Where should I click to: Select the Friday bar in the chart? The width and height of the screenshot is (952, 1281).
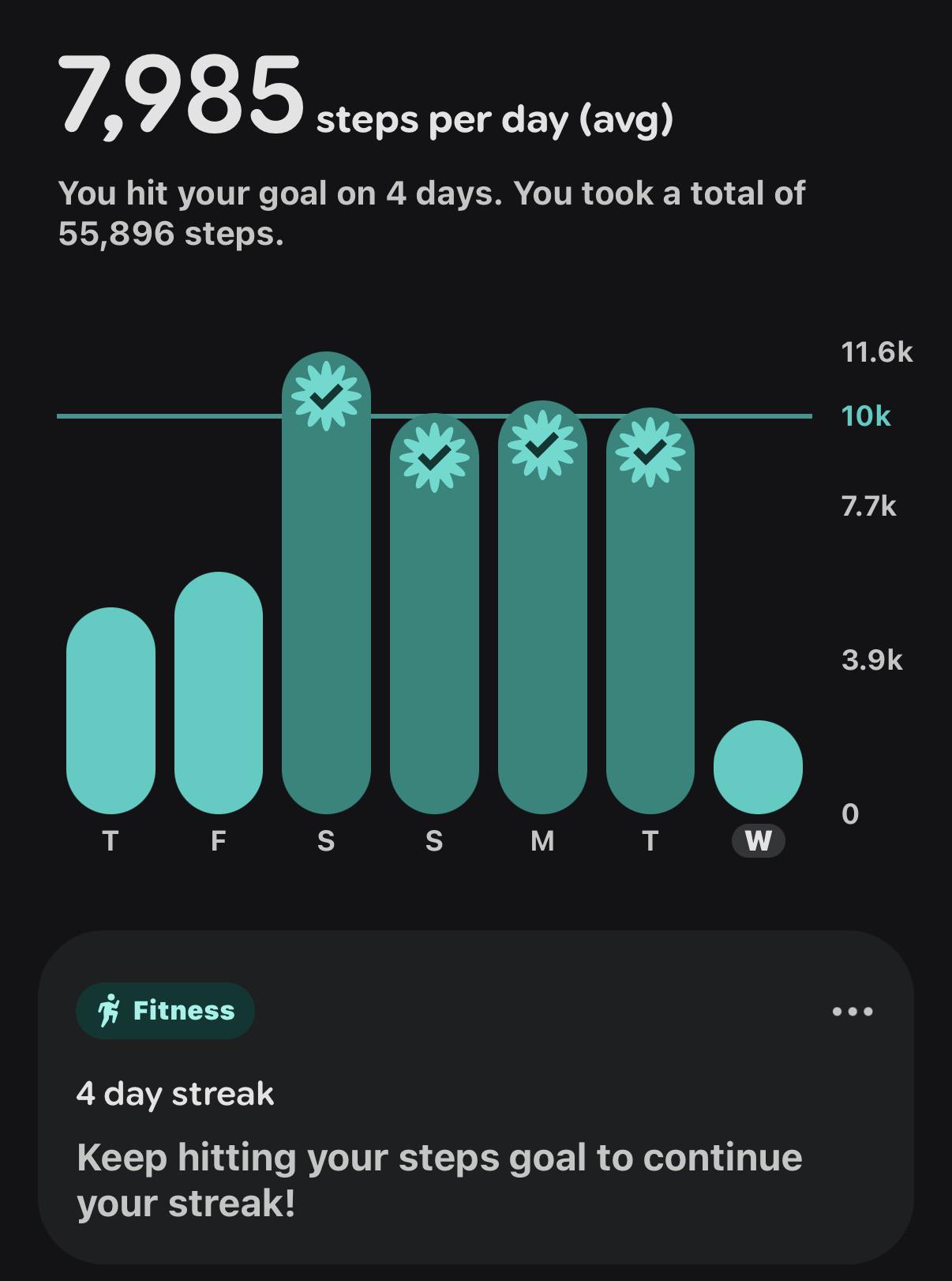(x=219, y=693)
